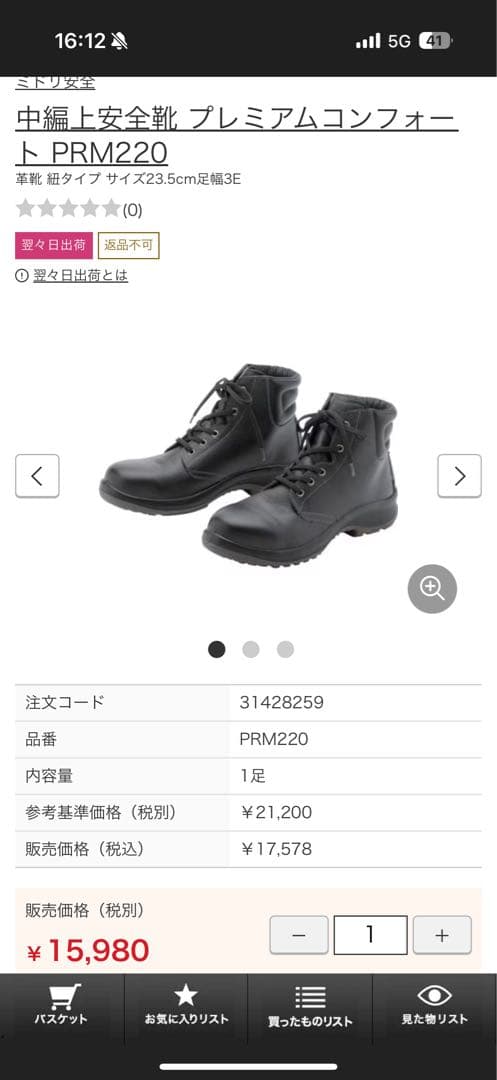
Task: Open the 買ったものリスト tab
Action: point(310,1006)
